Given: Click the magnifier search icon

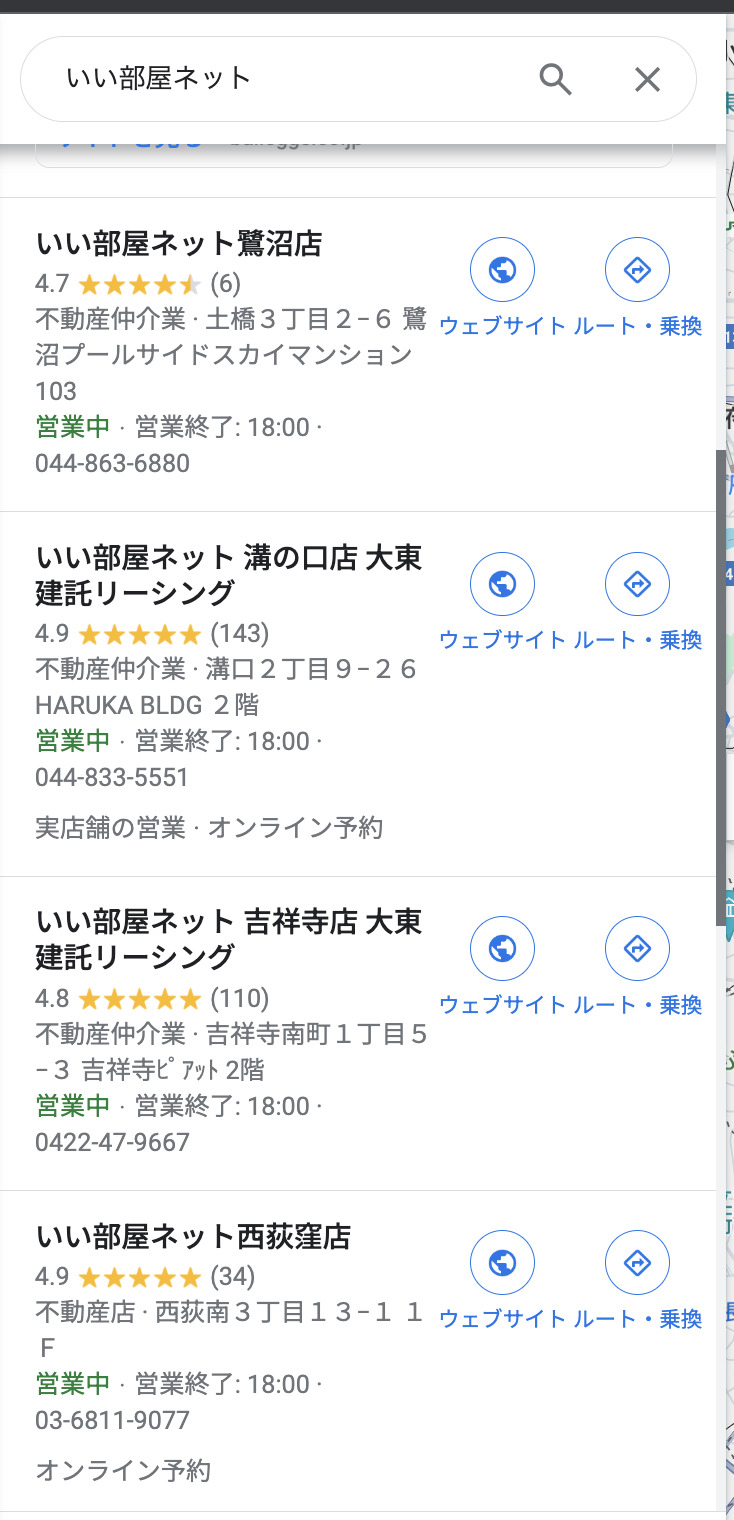Looking at the screenshot, I should [x=557, y=78].
